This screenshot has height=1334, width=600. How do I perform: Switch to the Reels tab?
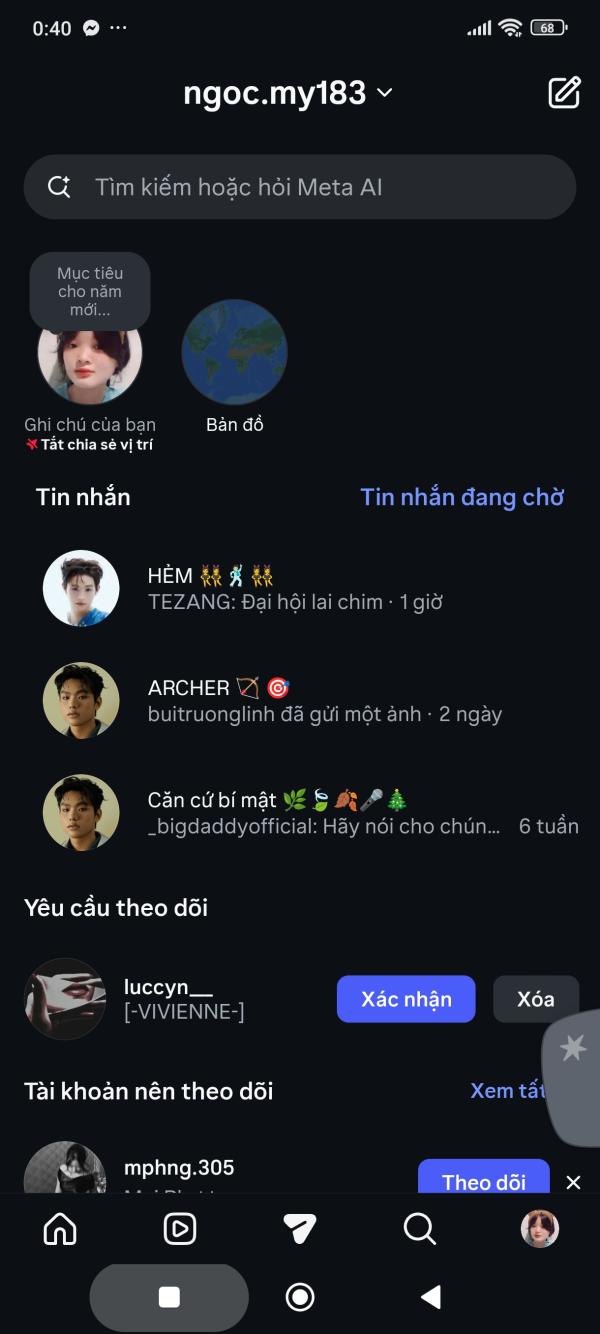tap(180, 1229)
